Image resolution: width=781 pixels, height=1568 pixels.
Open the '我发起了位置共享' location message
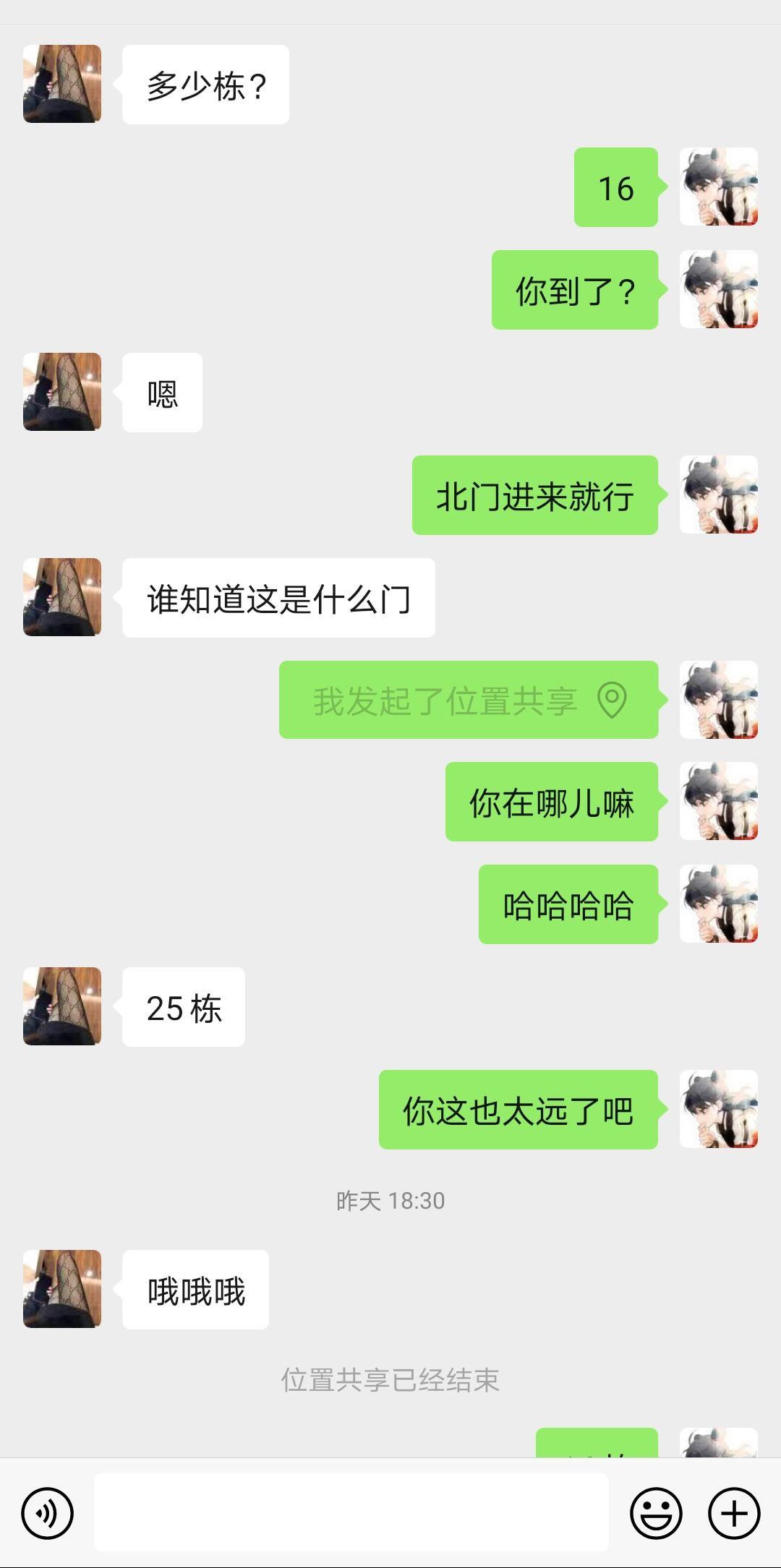coord(469,700)
